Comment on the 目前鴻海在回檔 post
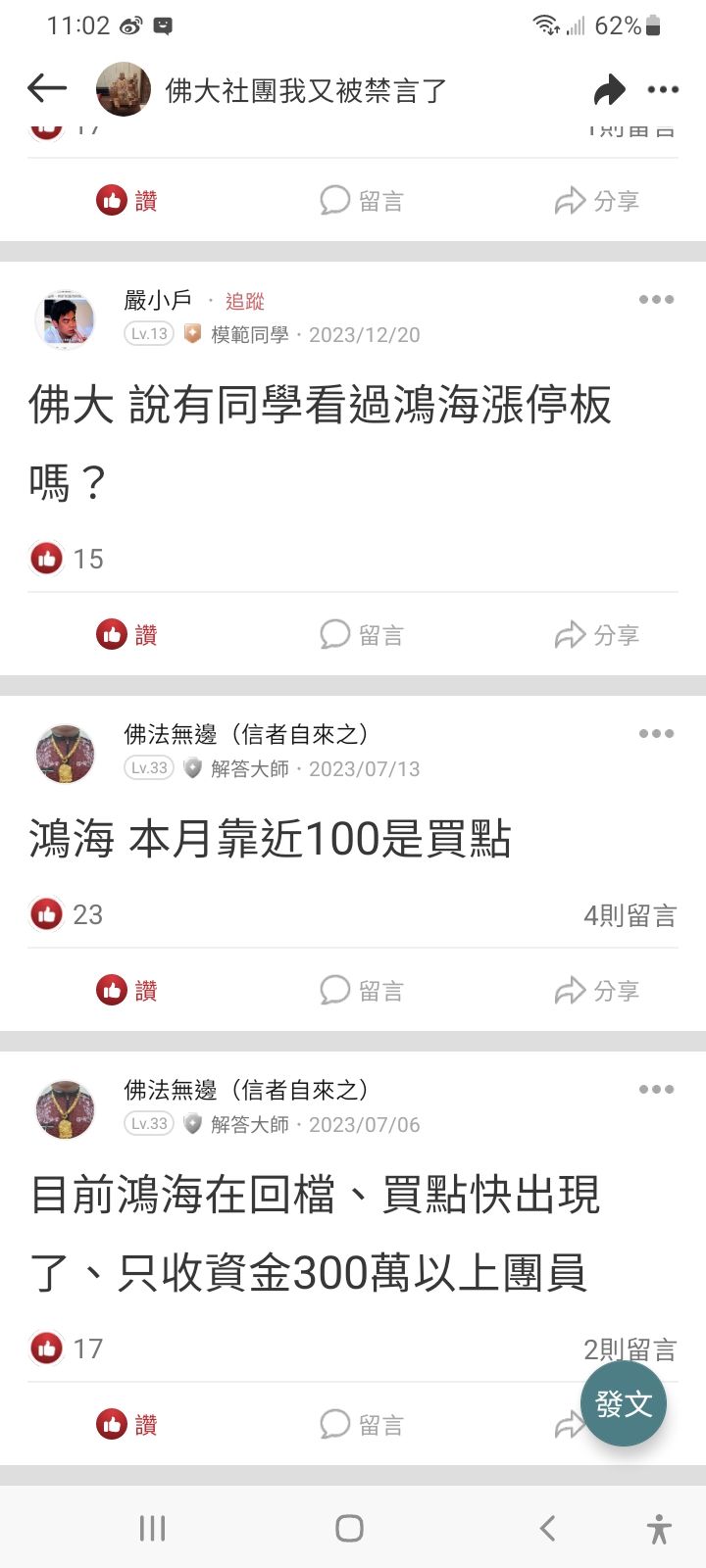This screenshot has height=1568, width=706. [362, 1425]
